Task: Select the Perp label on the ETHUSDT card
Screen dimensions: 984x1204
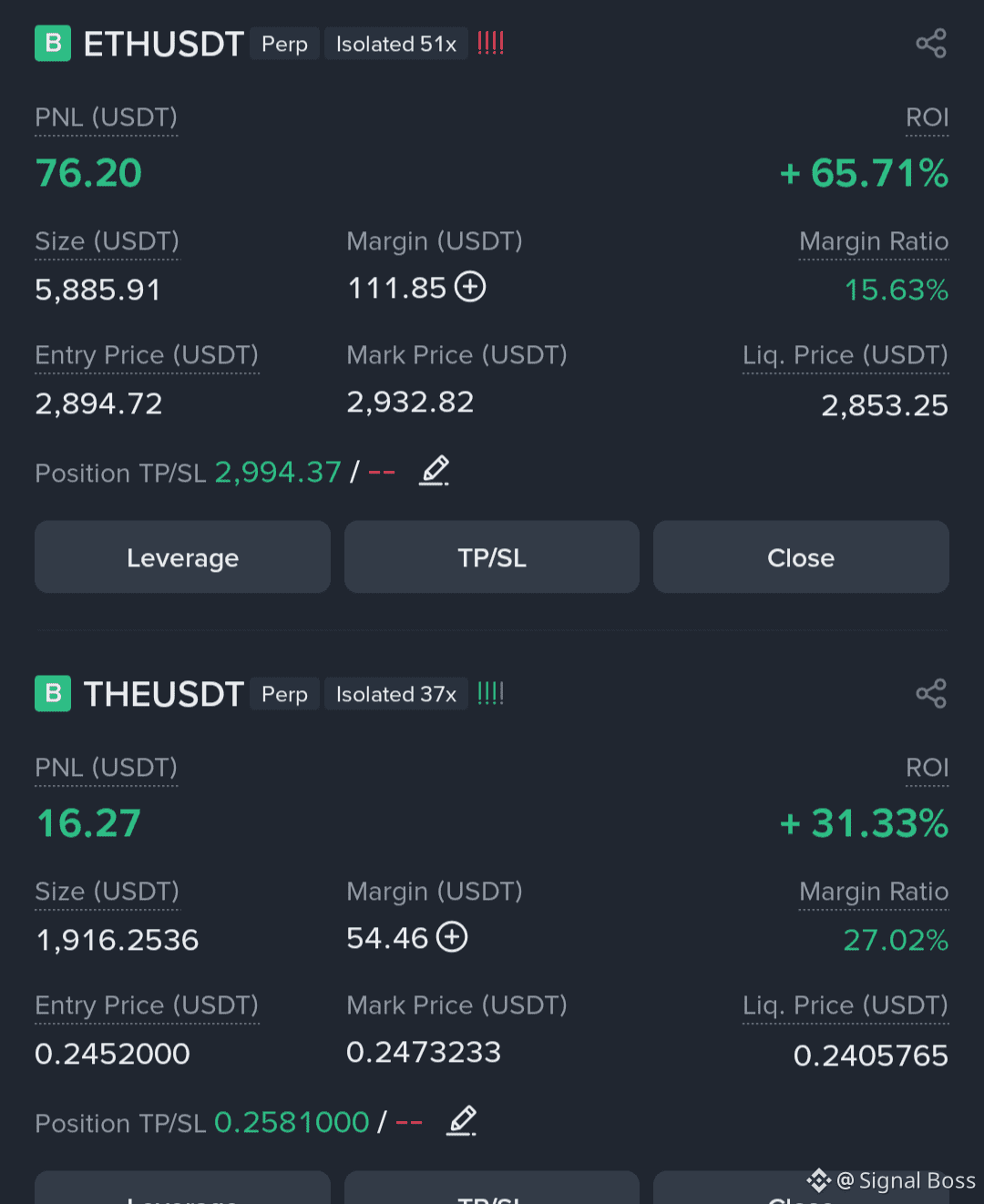Action: (283, 43)
